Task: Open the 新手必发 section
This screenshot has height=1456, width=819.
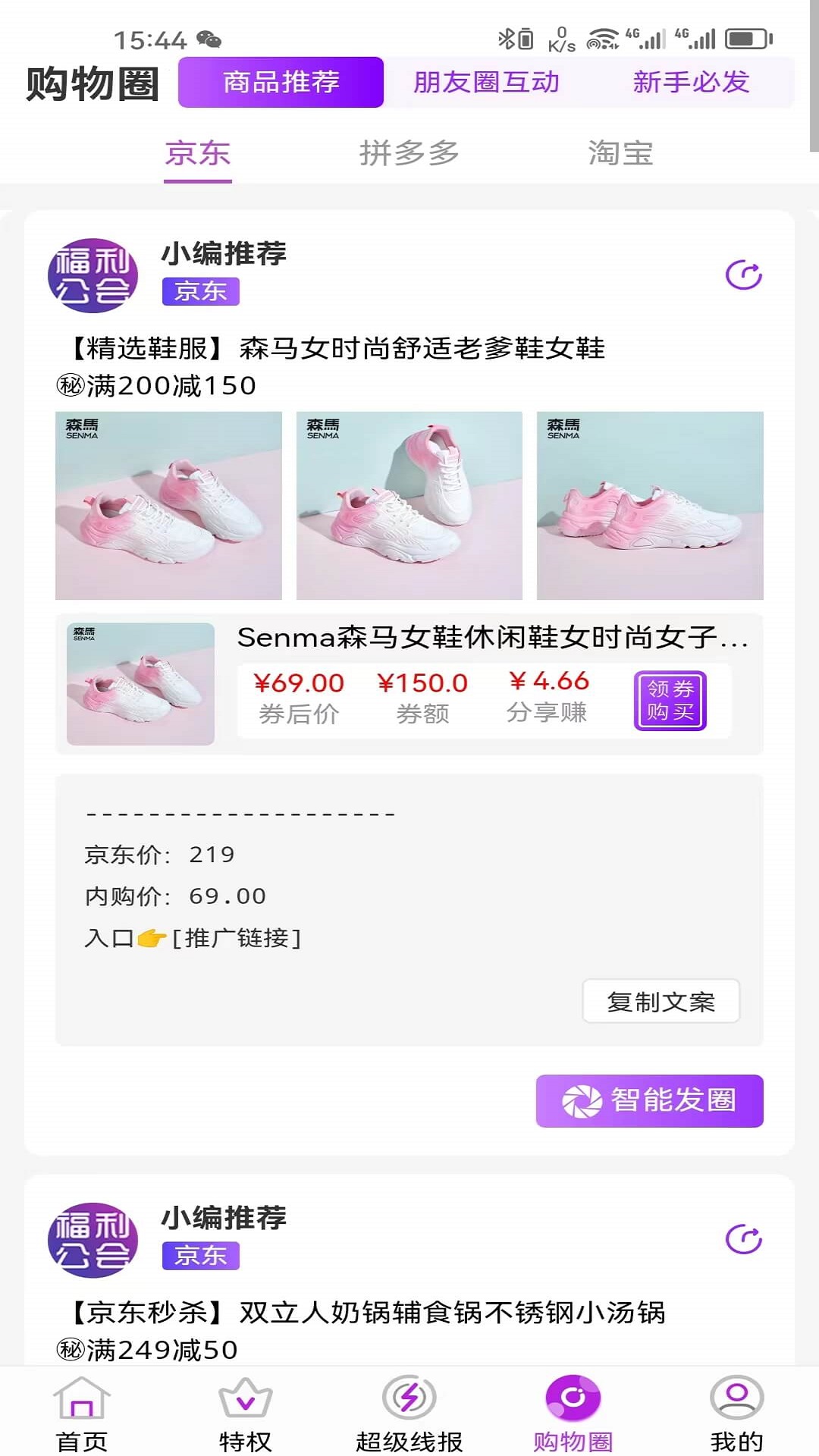Action: pyautogui.click(x=689, y=82)
